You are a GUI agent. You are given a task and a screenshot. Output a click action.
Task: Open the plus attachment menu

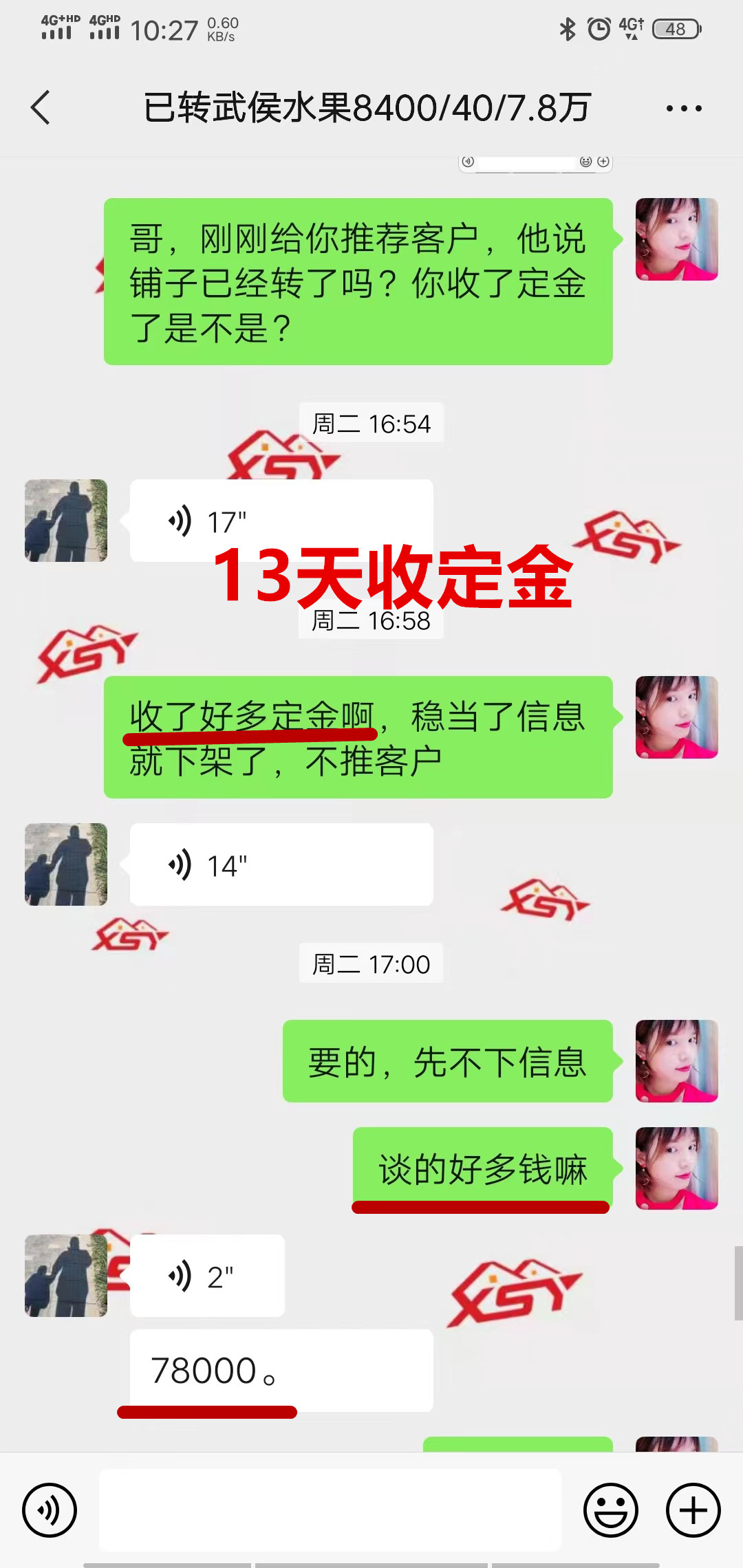click(x=693, y=1510)
